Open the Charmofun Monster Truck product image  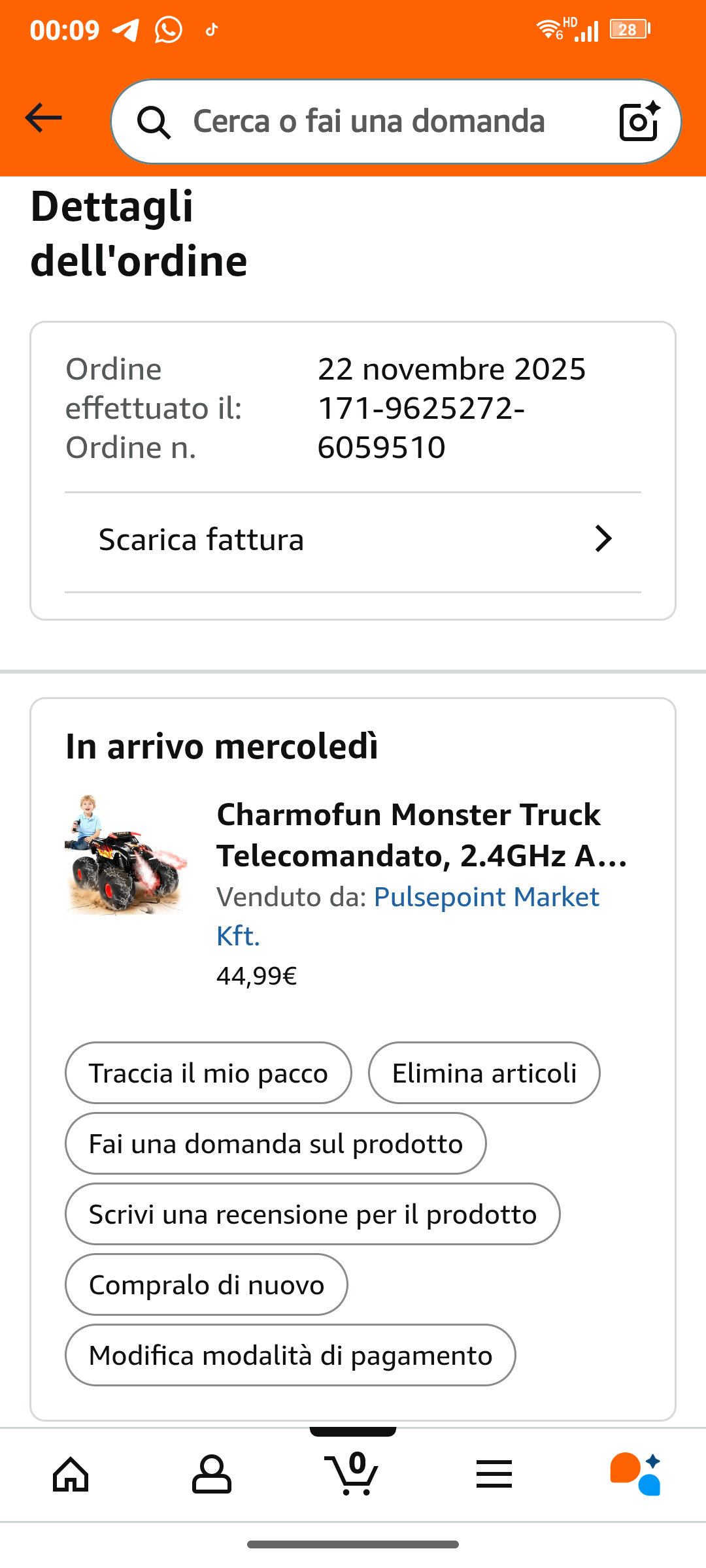coord(126,855)
